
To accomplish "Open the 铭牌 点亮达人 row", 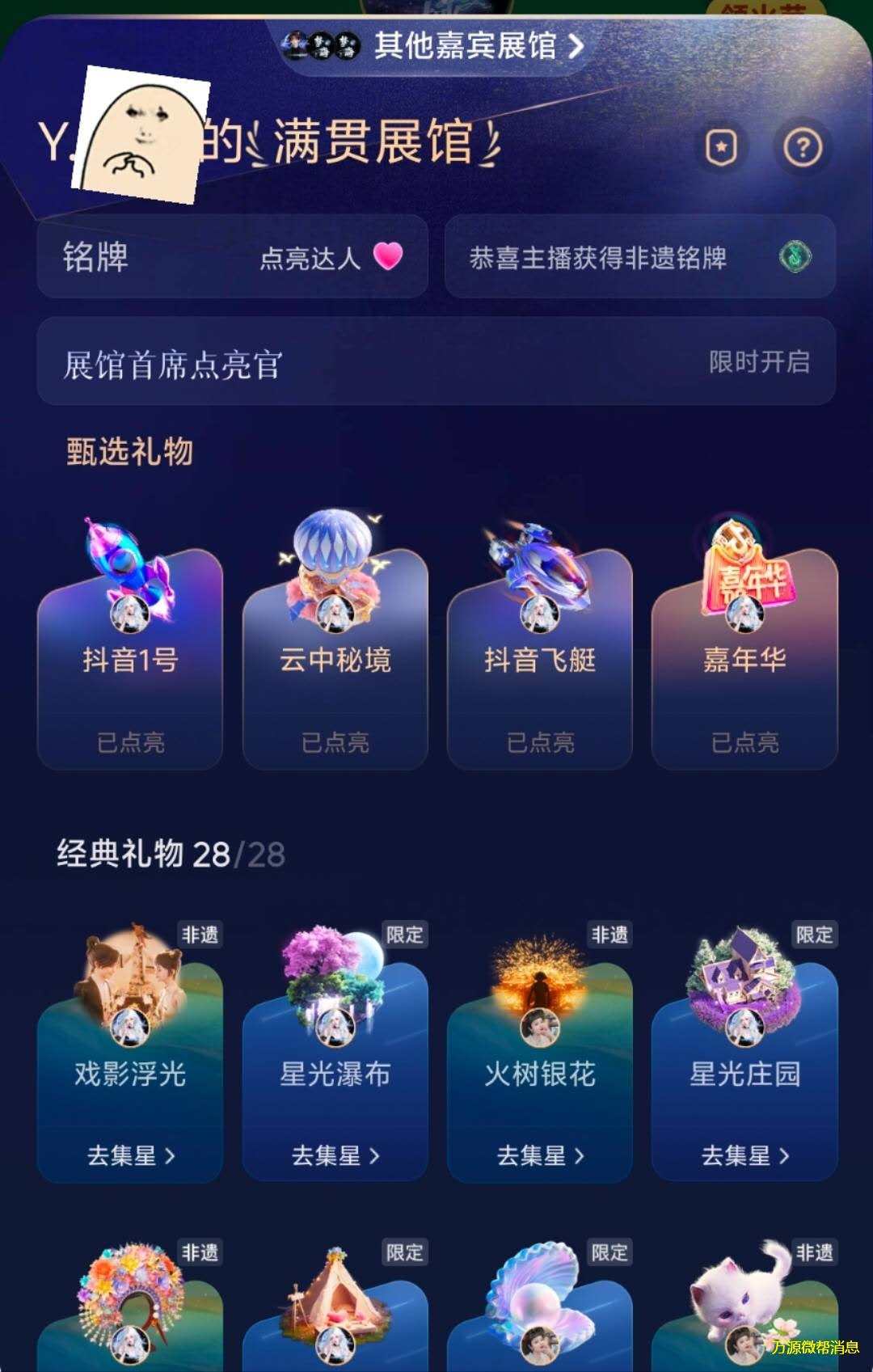I will [232, 257].
